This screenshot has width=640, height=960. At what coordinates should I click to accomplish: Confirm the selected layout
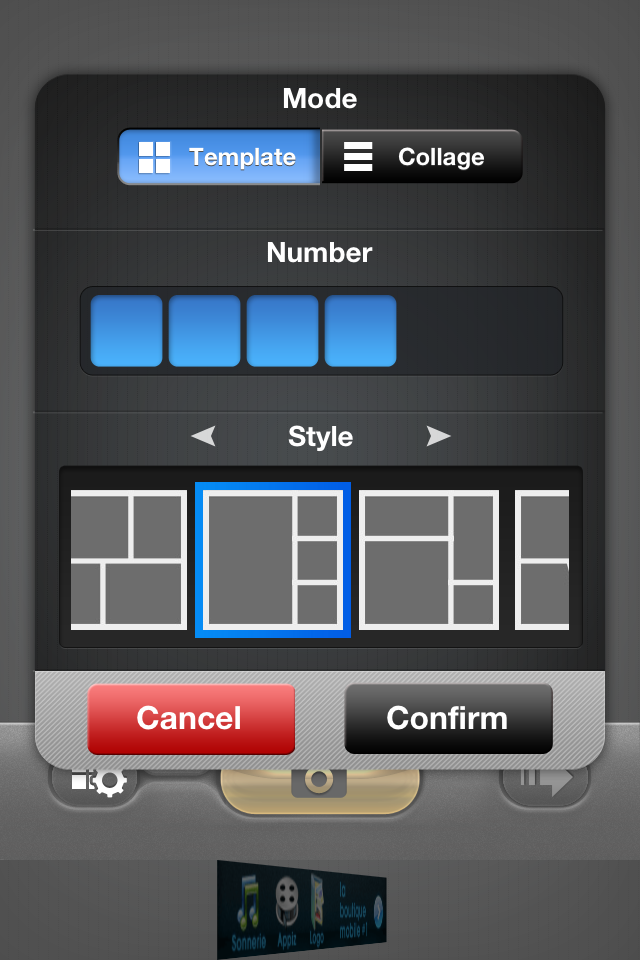(x=448, y=718)
